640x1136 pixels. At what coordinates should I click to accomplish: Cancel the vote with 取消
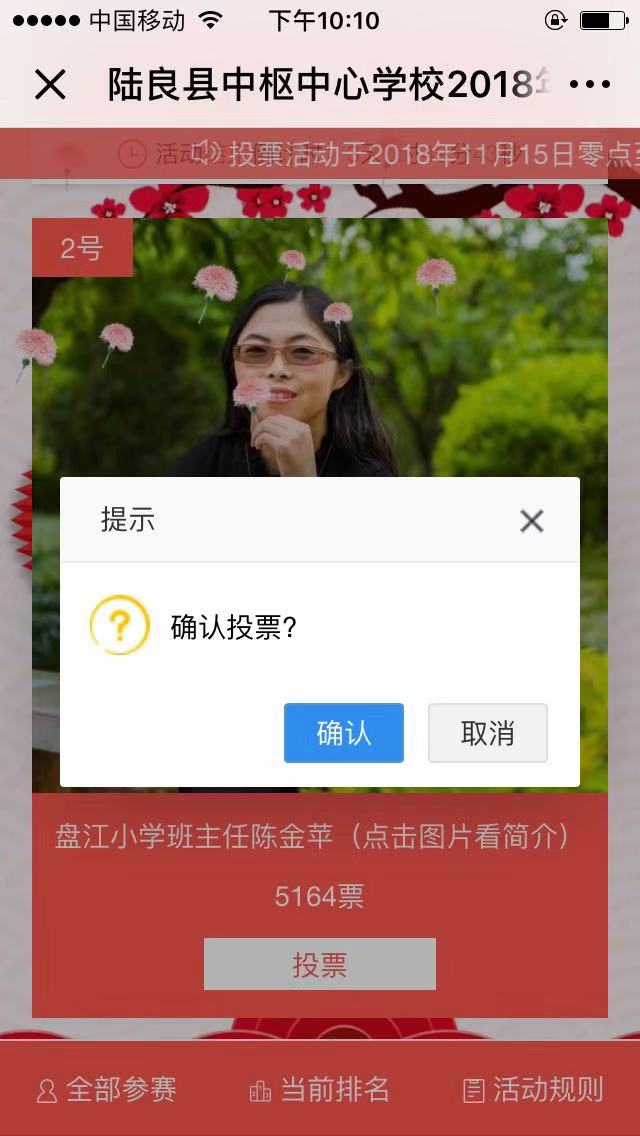click(487, 733)
